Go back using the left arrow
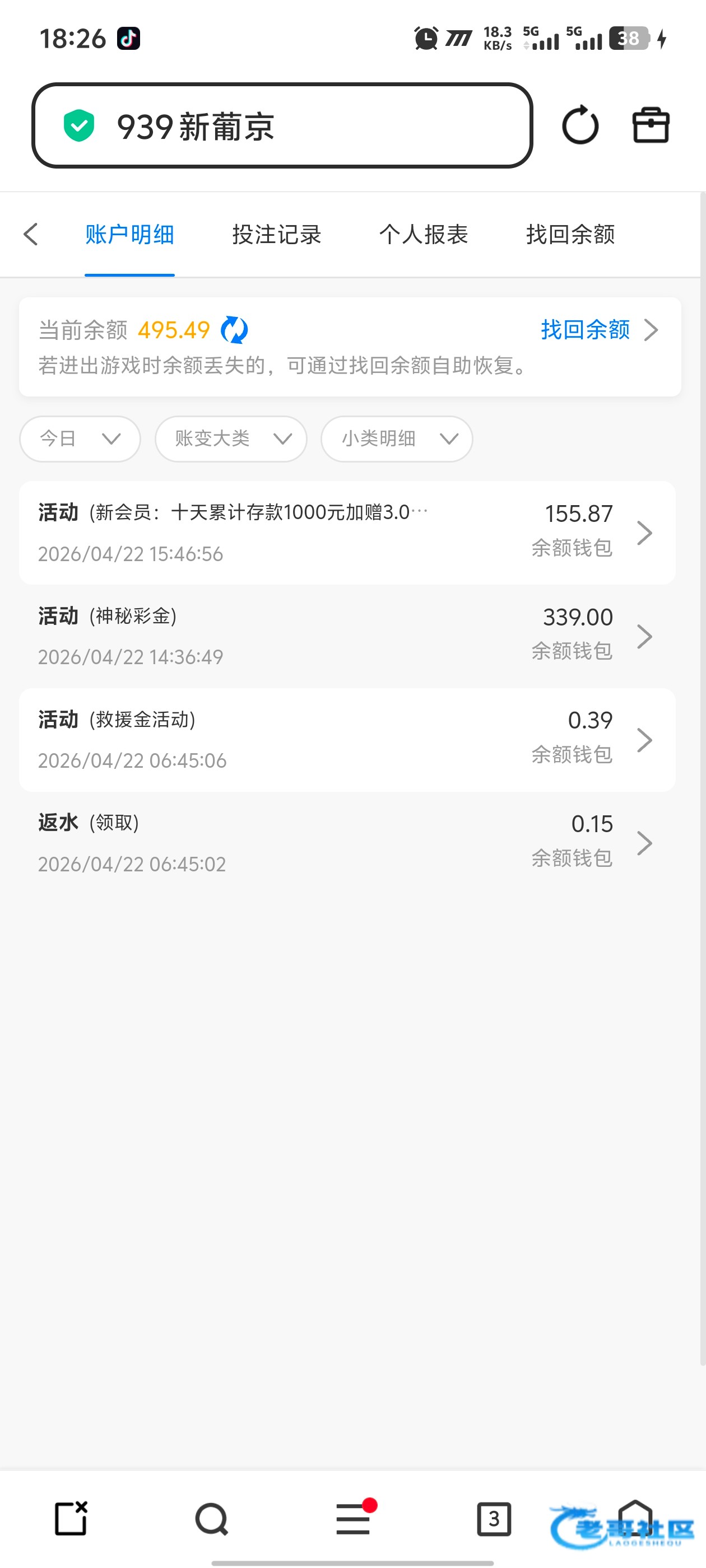The height and width of the screenshot is (1568, 706). click(31, 234)
